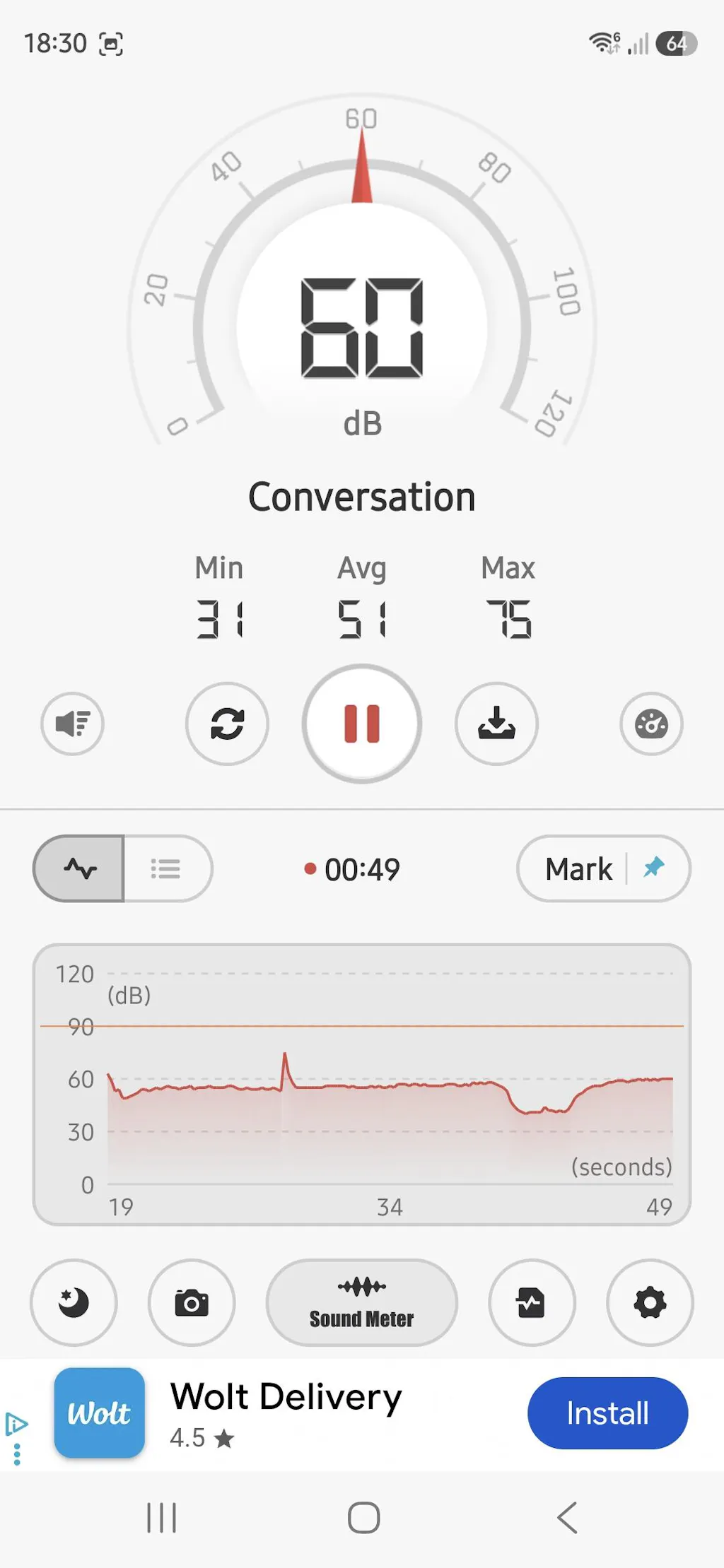Viewport: 724px width, 1568px height.
Task: Select the Sound Meter tab
Action: pos(361,1302)
